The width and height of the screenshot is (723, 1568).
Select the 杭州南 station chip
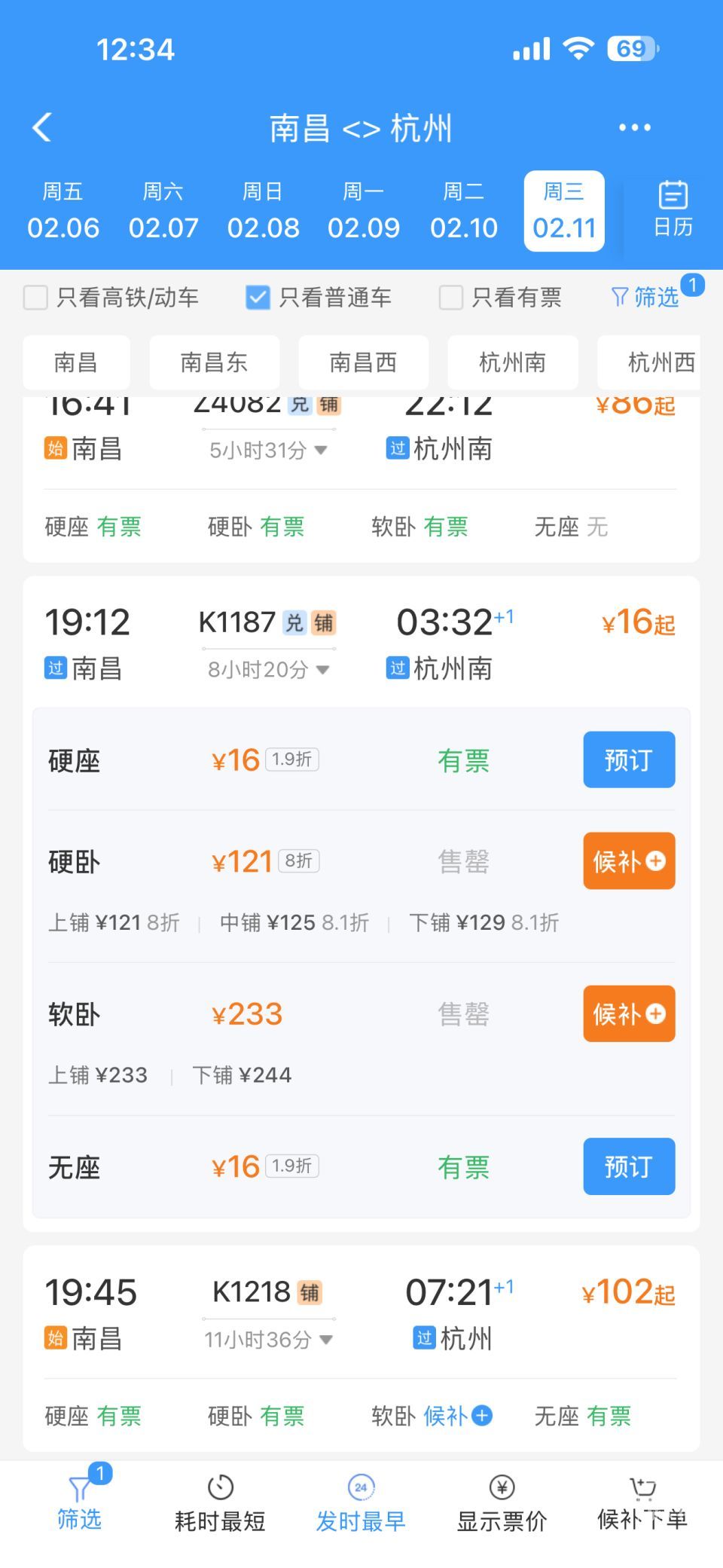(x=512, y=362)
